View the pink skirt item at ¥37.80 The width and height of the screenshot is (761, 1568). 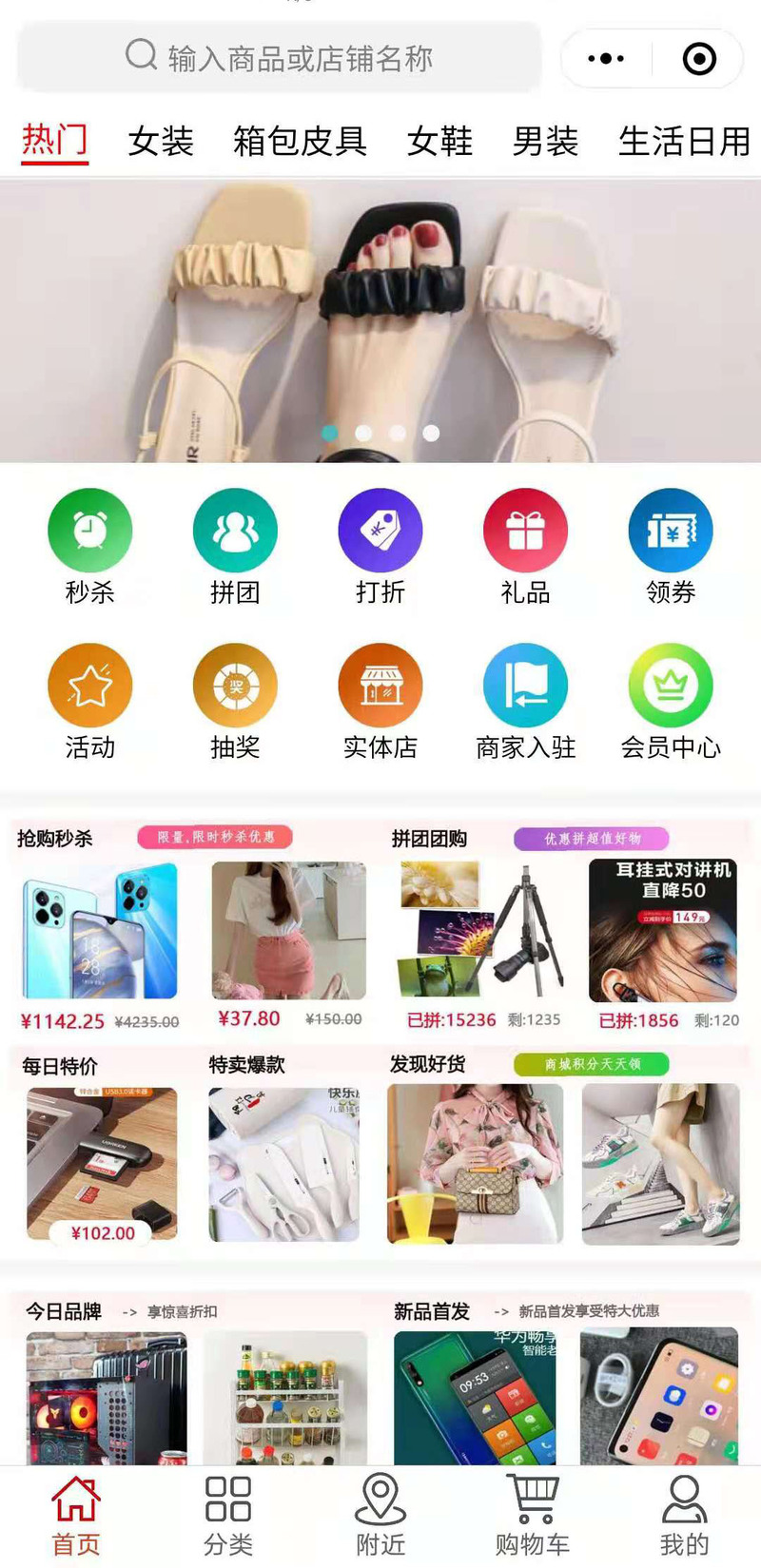click(289, 944)
